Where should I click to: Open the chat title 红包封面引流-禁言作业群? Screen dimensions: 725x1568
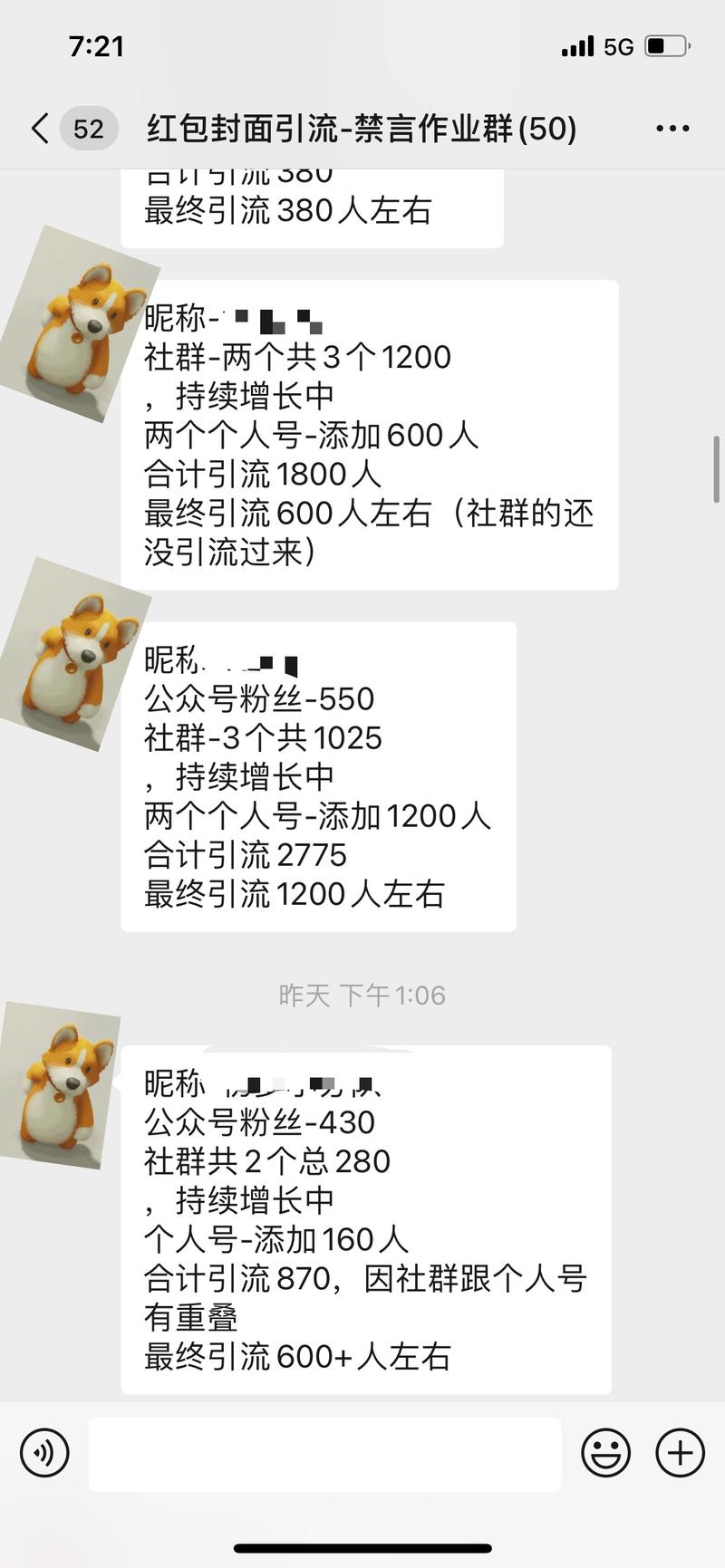point(360,128)
